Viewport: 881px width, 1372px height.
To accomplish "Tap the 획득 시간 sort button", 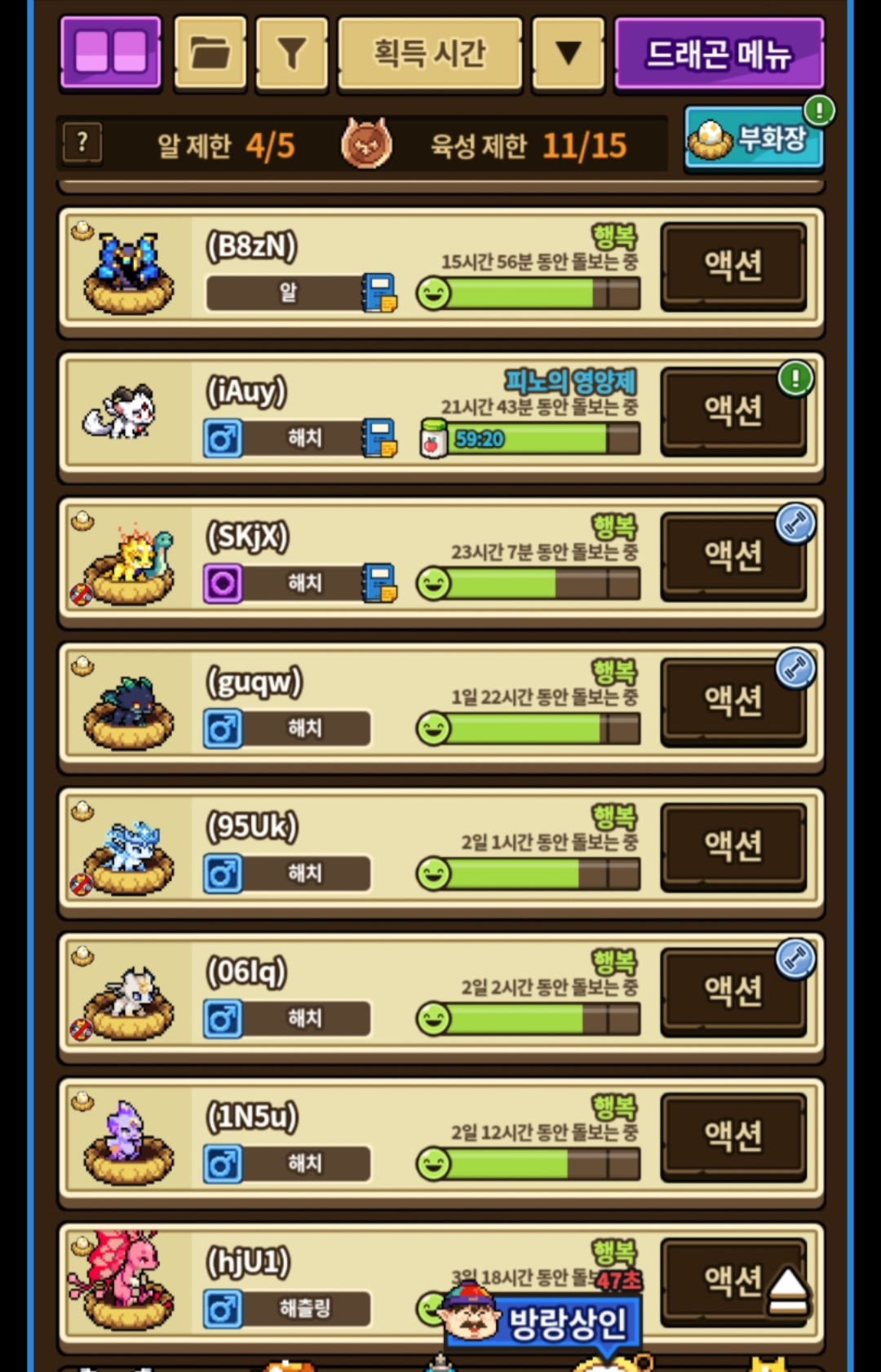I will point(430,53).
